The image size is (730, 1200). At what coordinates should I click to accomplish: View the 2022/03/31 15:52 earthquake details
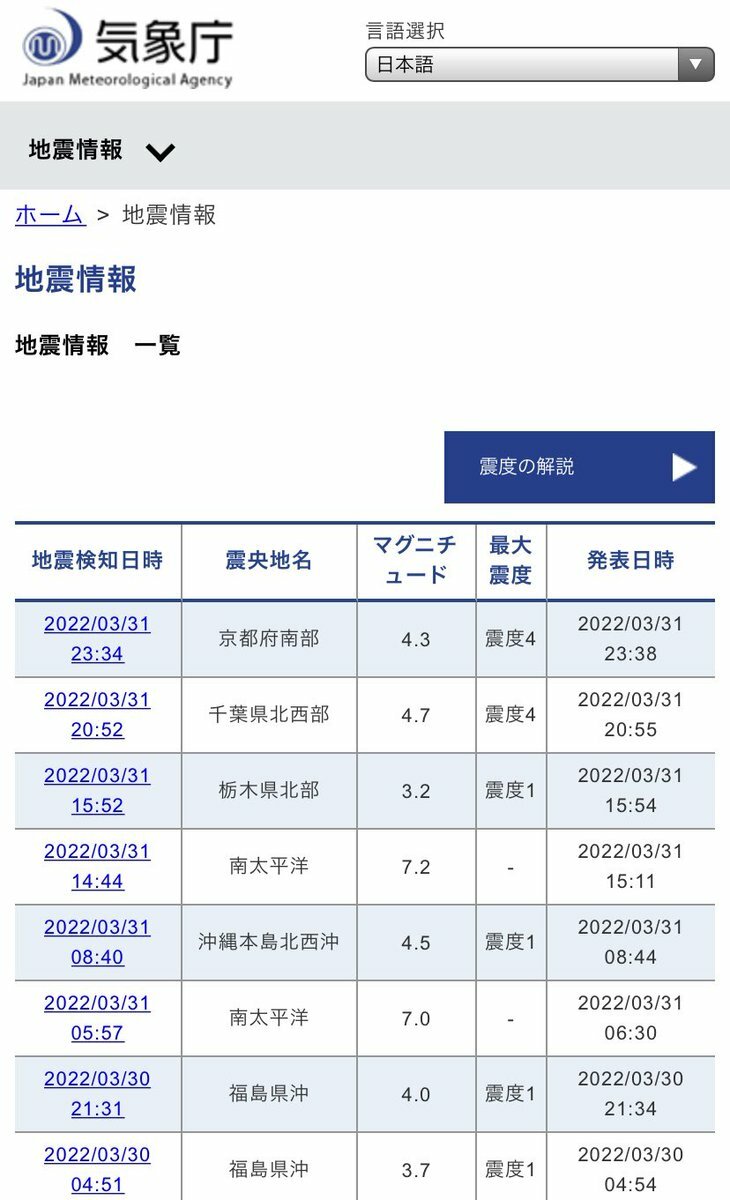click(x=97, y=790)
